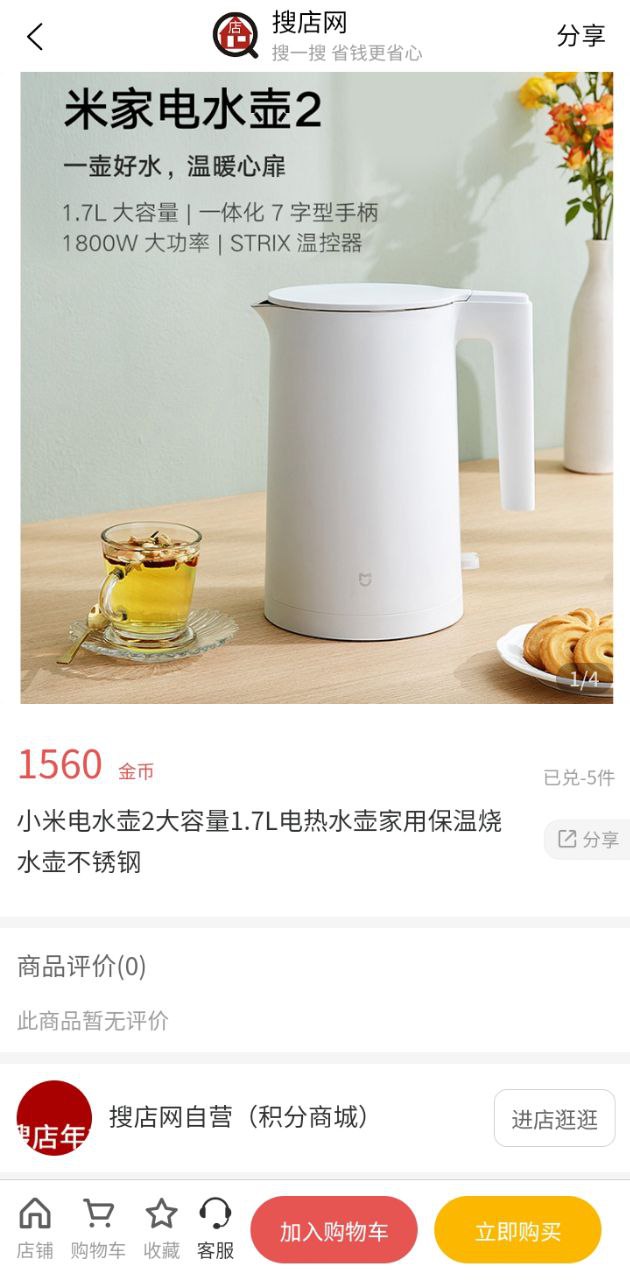Open the 购物车 shopping cart
This screenshot has height=1280, width=630.
[x=98, y=1228]
